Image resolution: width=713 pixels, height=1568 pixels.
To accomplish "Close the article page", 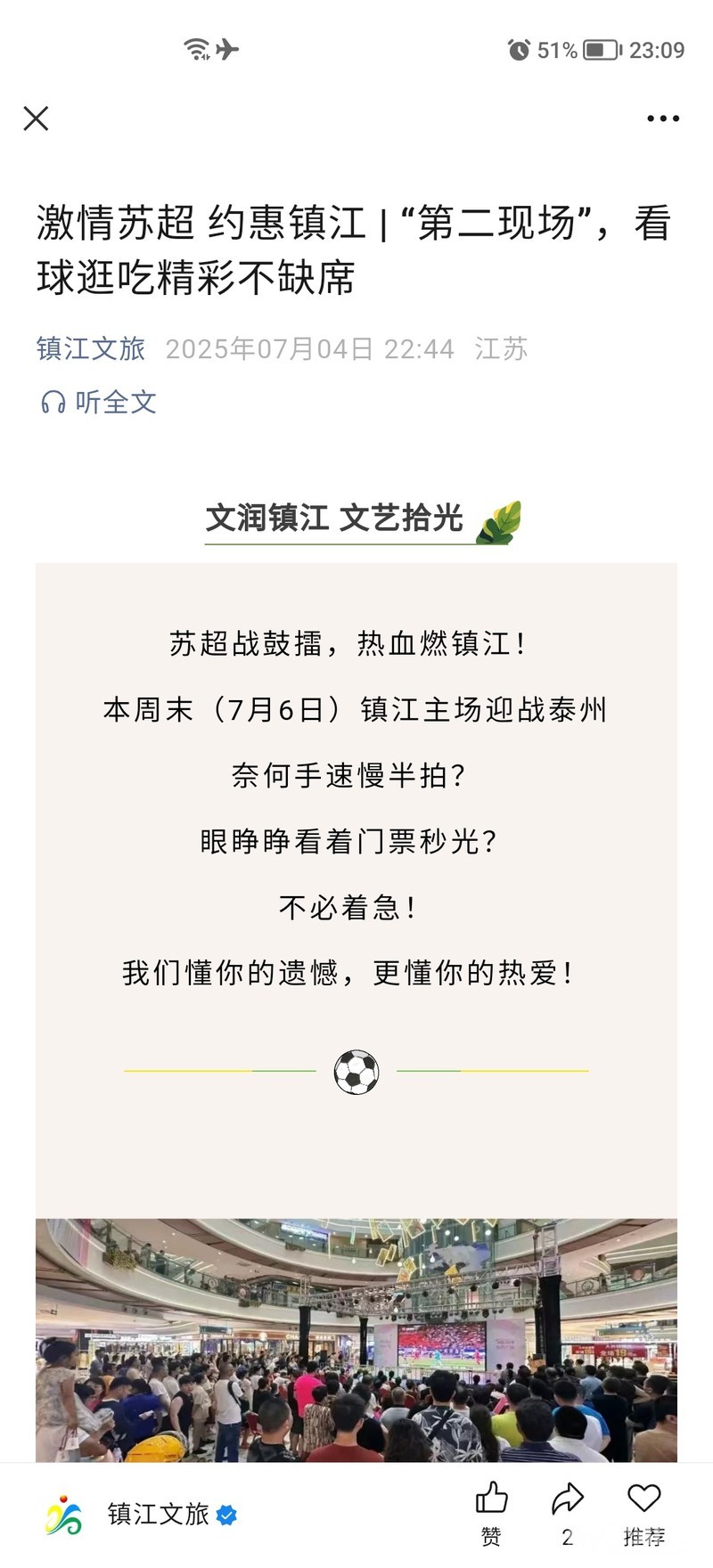I will pos(36,118).
